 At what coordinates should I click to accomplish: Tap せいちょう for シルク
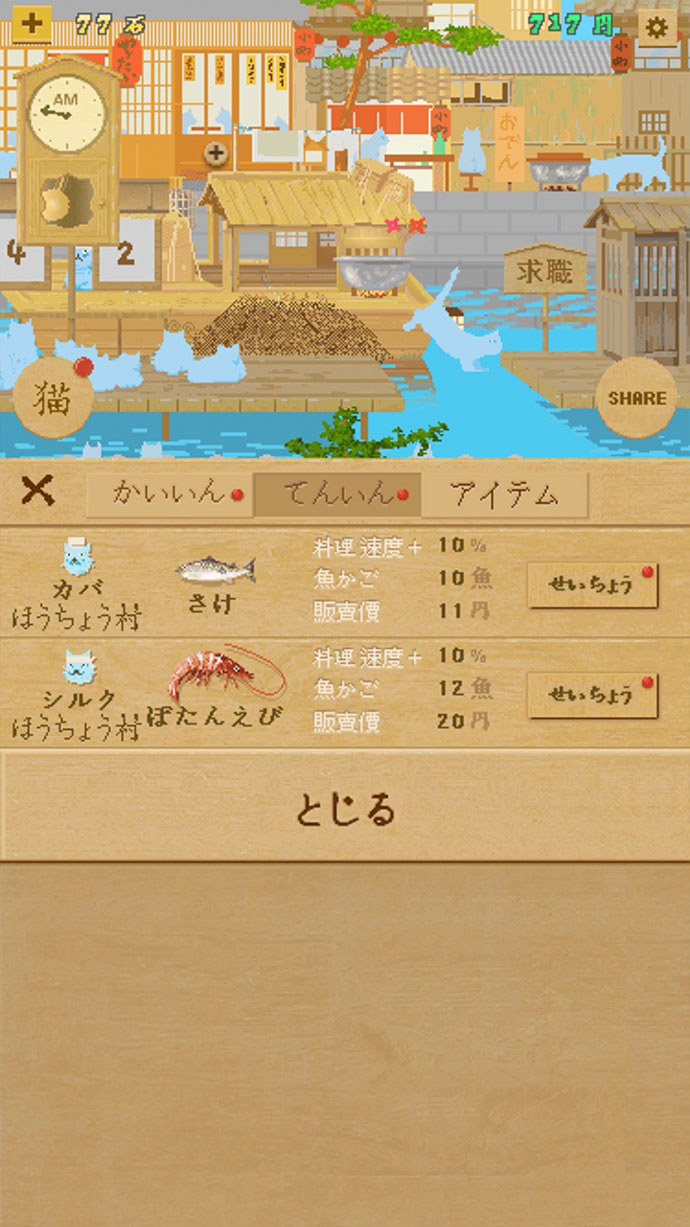point(592,695)
